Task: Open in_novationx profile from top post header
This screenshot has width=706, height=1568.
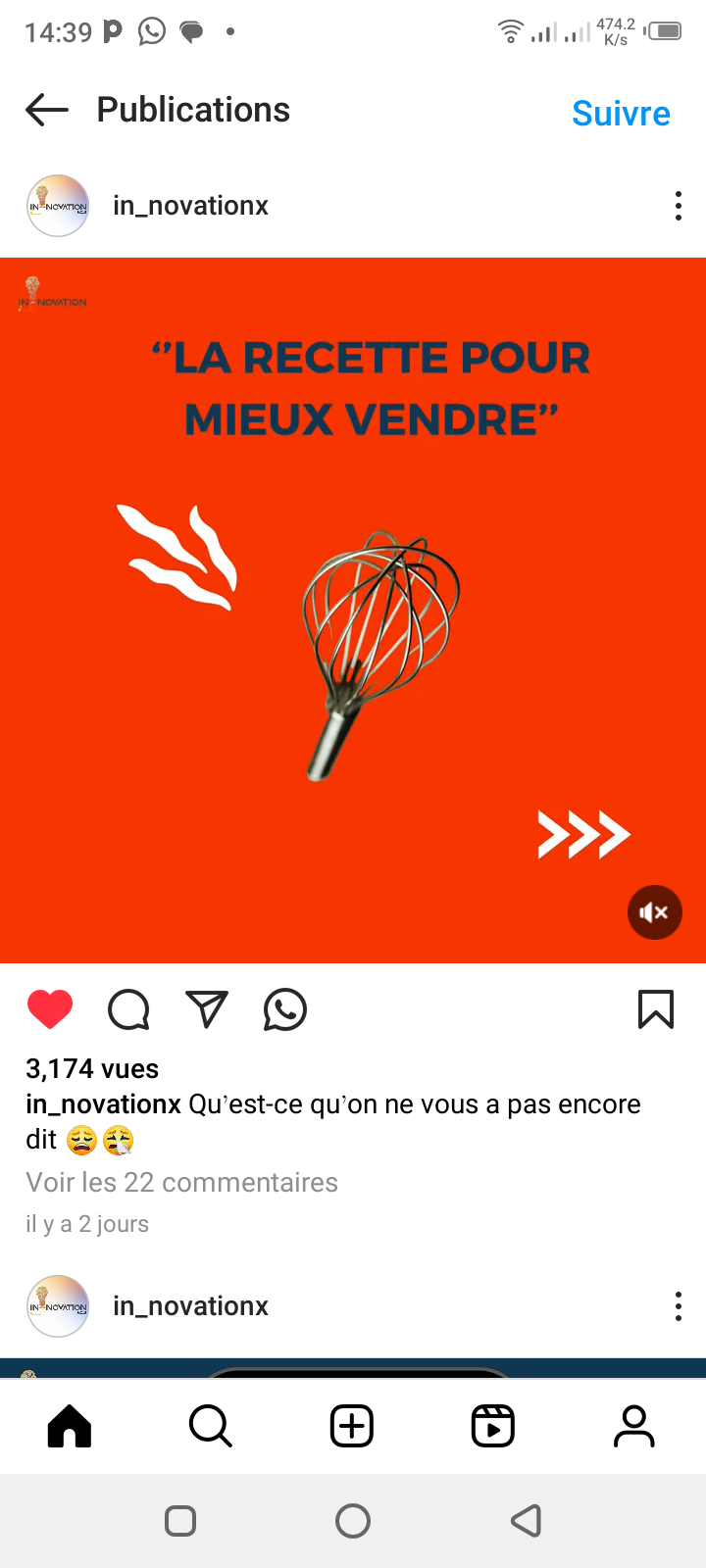Action: pyautogui.click(x=190, y=206)
